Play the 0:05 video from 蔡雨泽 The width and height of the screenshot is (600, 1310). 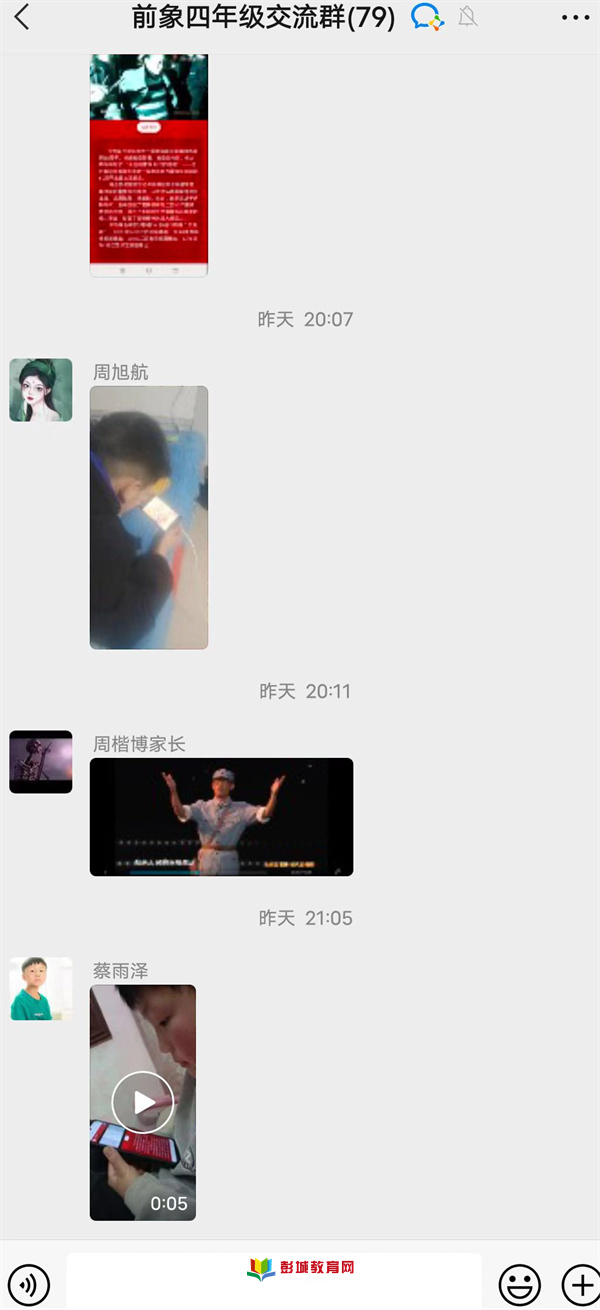point(143,1102)
